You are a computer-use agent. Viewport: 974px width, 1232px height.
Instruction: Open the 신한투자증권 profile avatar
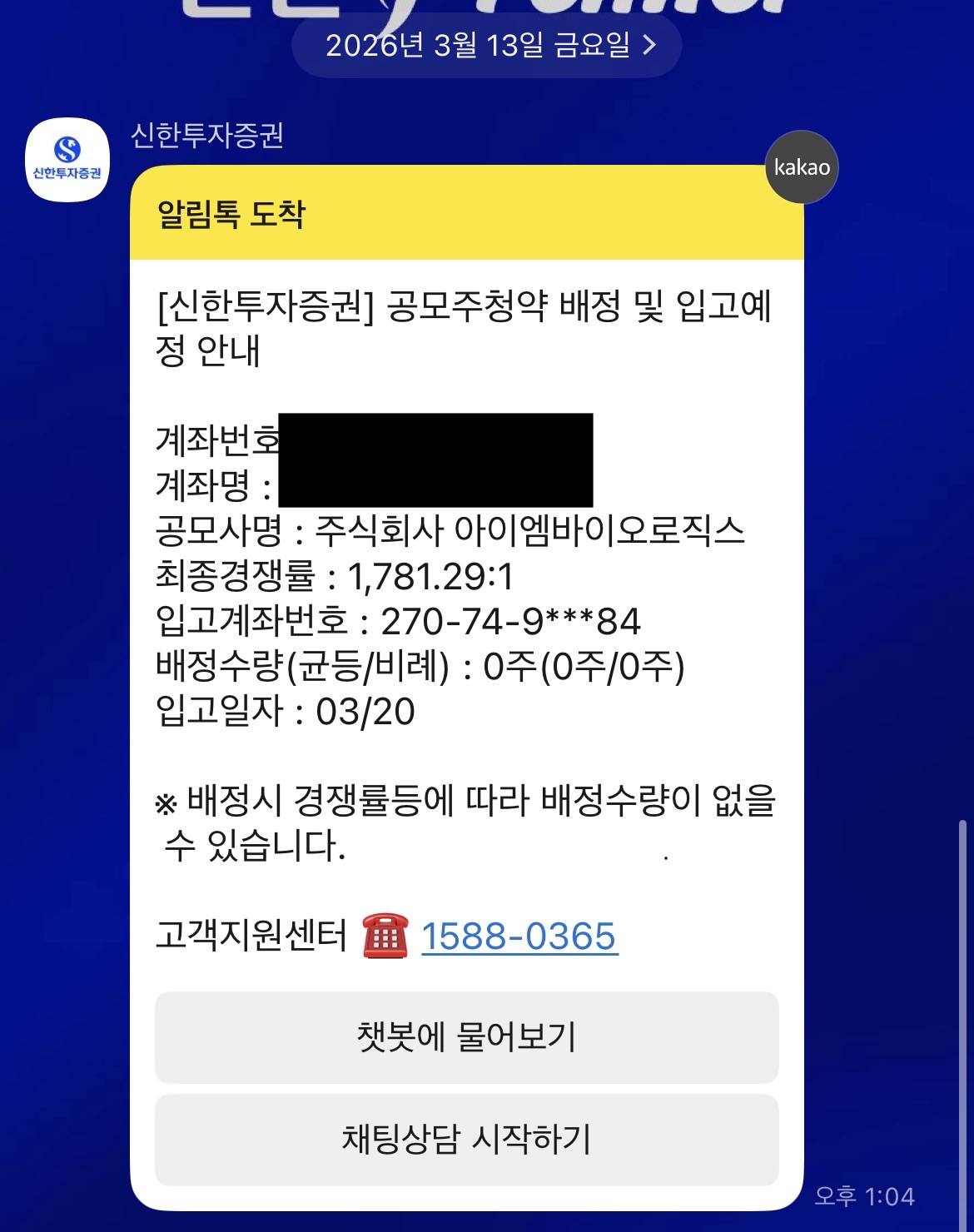pyautogui.click(x=67, y=160)
